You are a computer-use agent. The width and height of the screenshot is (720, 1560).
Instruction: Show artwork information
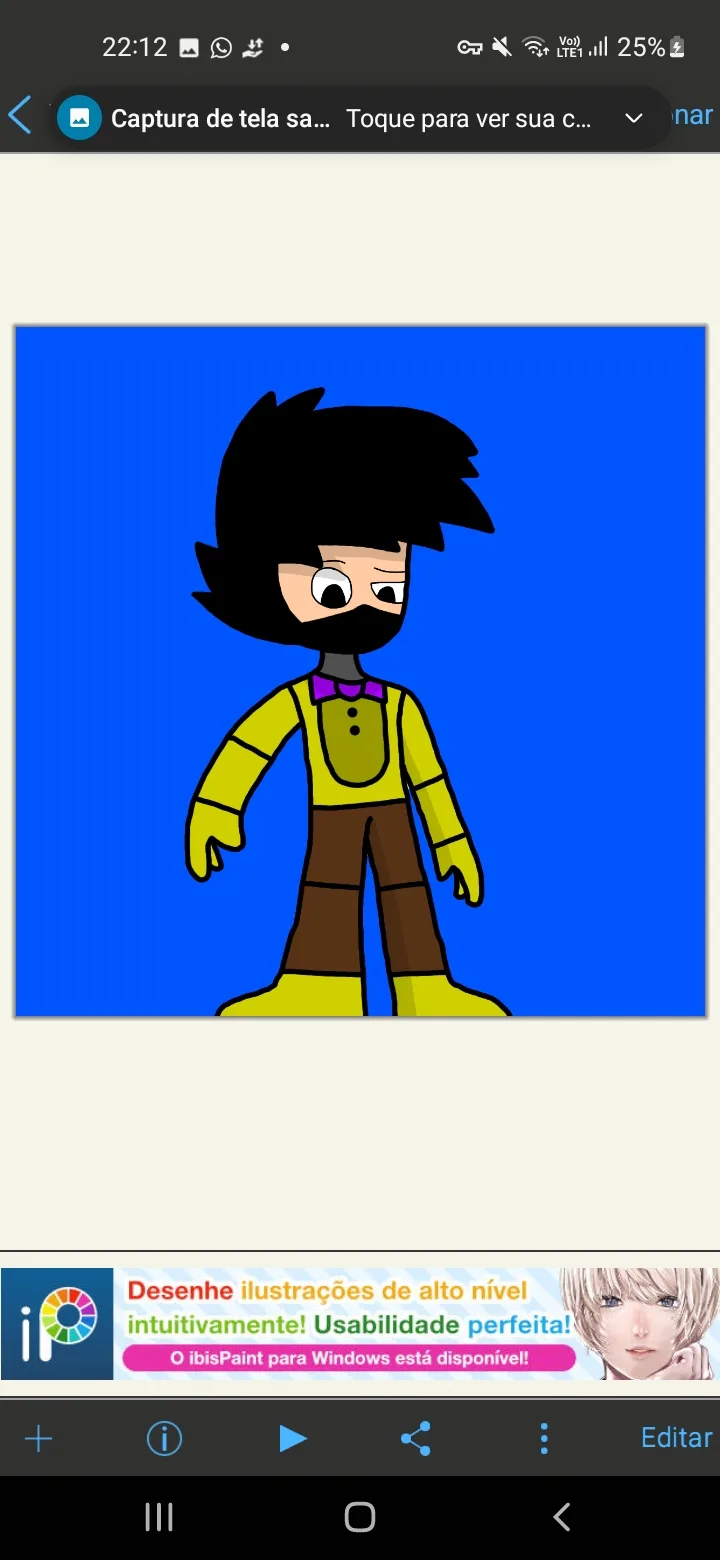[x=164, y=1439]
